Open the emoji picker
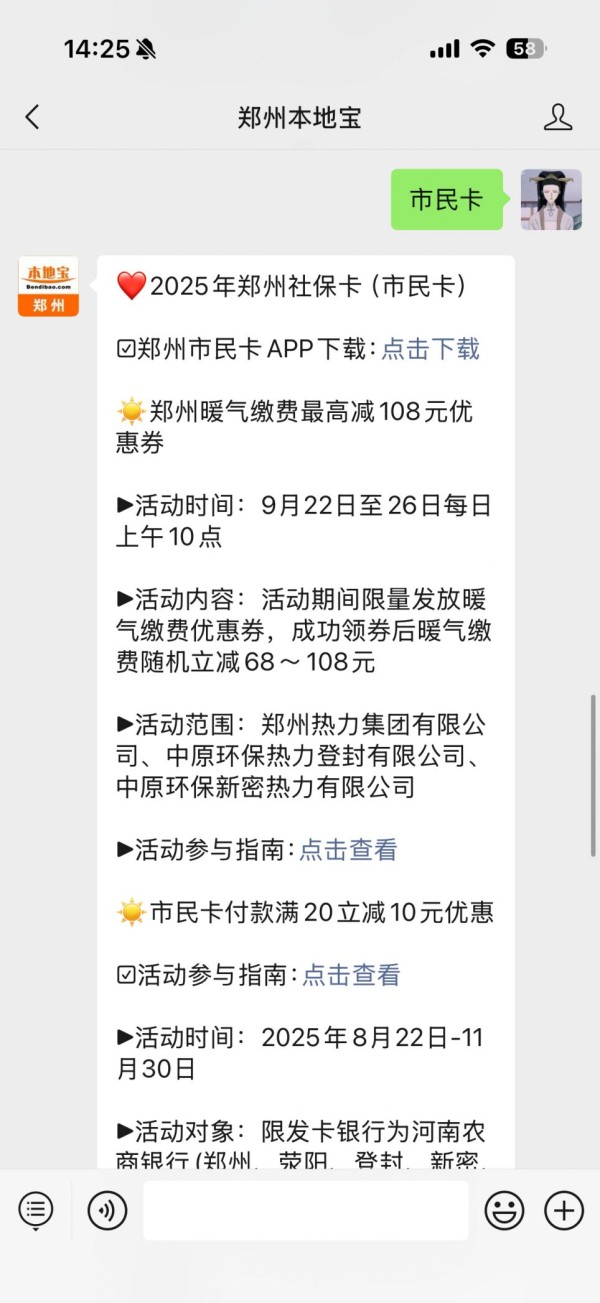The width and height of the screenshot is (600, 1303). (504, 1210)
